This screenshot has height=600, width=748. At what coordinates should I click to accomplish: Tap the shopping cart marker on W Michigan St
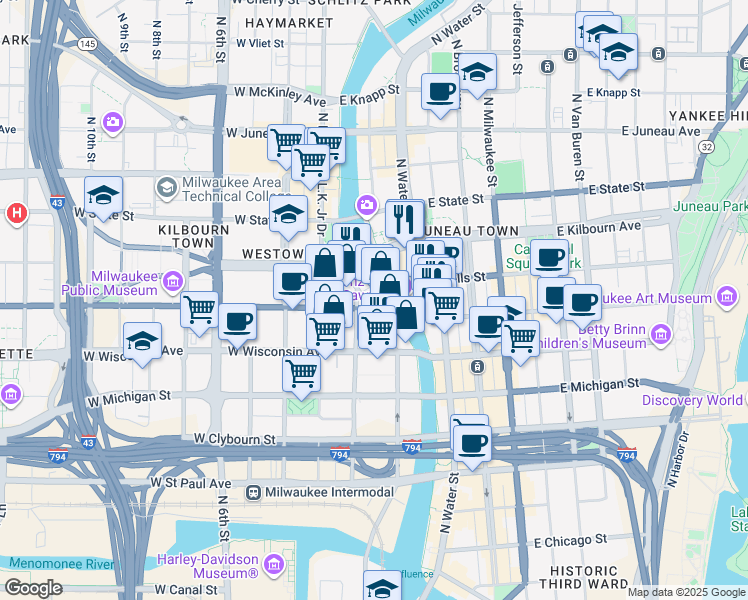[302, 374]
